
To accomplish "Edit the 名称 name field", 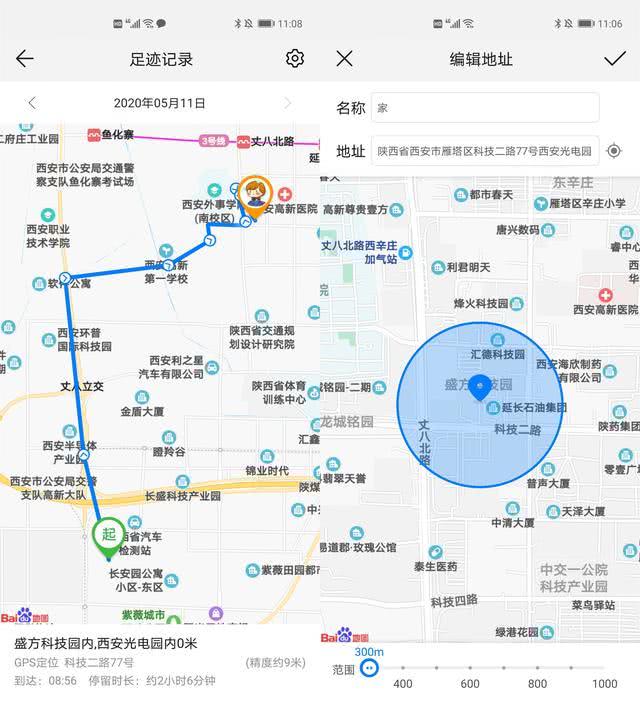I will tap(485, 108).
